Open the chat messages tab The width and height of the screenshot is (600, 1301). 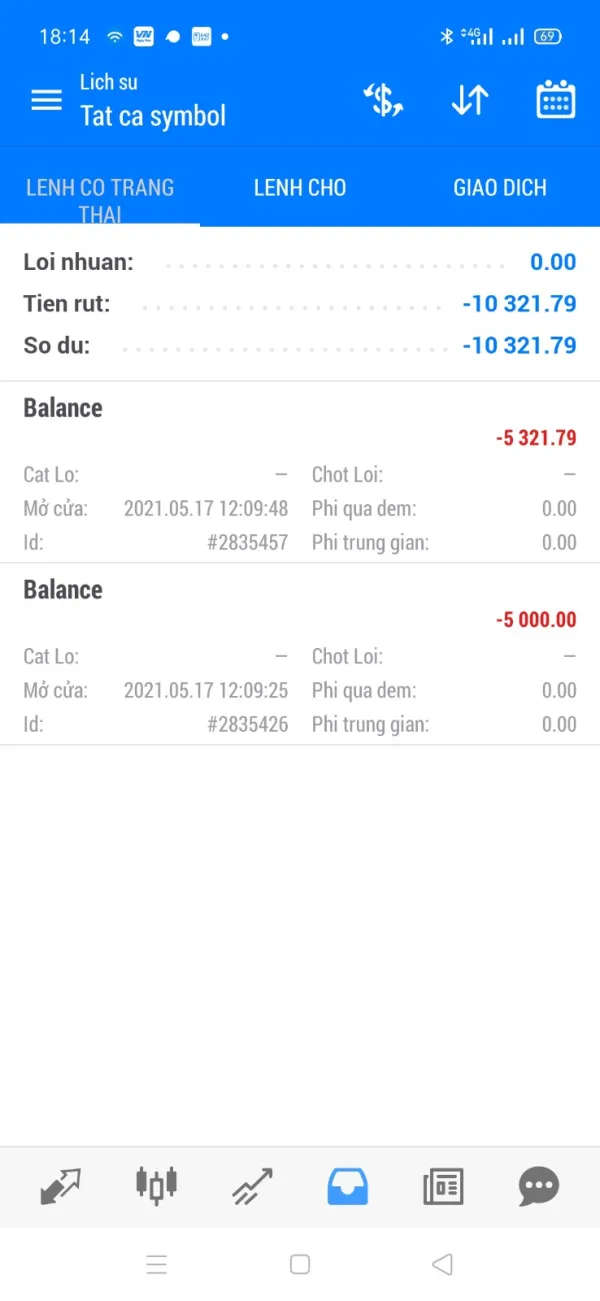tap(539, 1186)
